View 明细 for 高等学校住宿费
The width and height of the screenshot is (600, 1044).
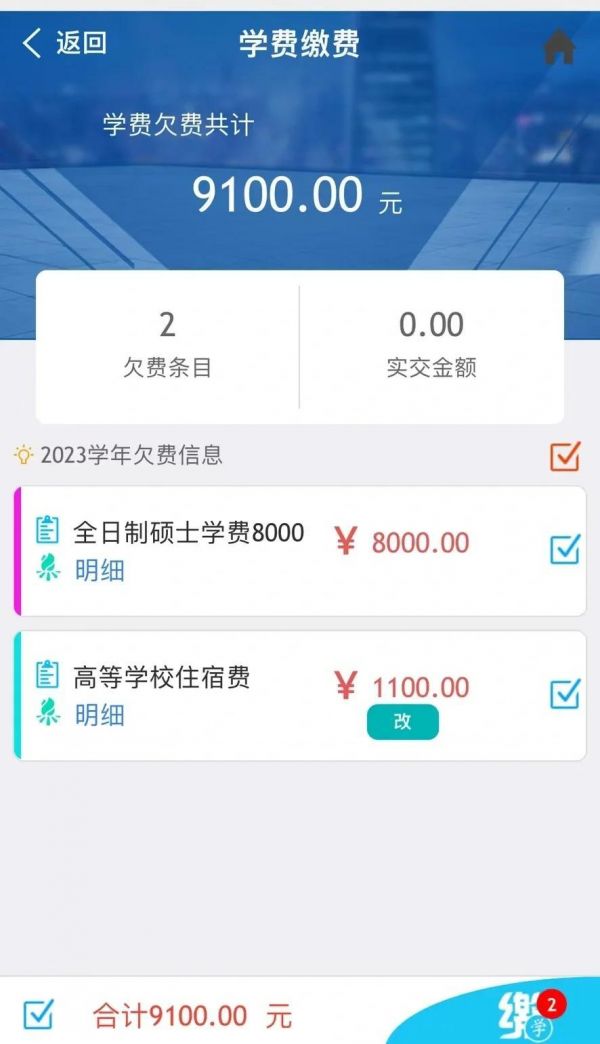click(99, 715)
